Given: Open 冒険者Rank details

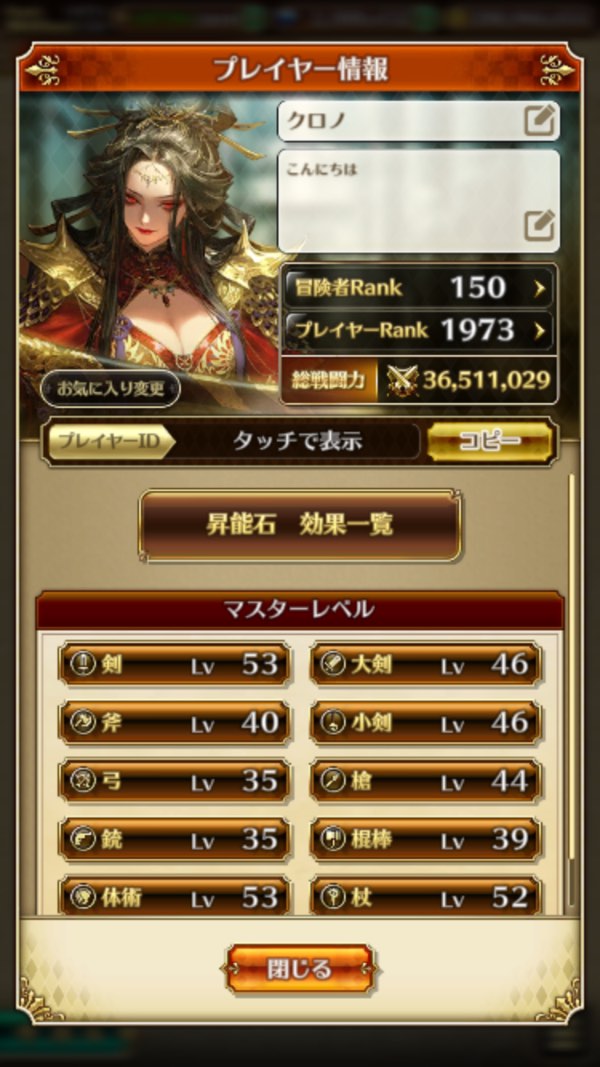Looking at the screenshot, I should 418,288.
